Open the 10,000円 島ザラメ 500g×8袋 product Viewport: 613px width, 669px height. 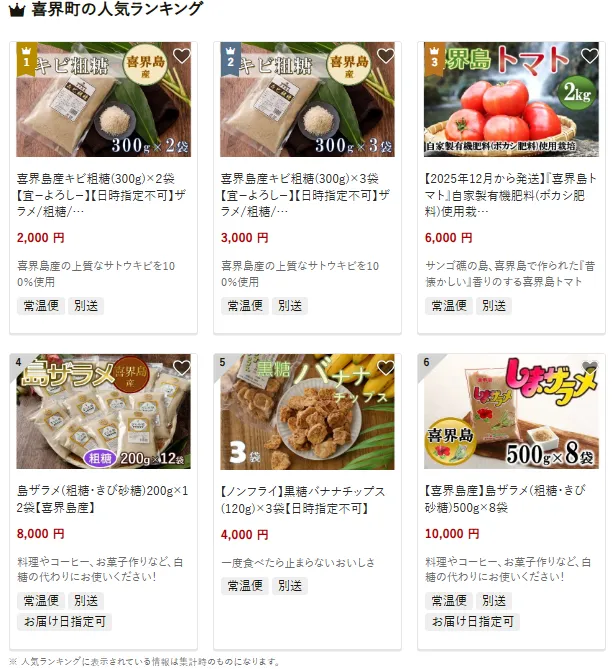(x=512, y=499)
